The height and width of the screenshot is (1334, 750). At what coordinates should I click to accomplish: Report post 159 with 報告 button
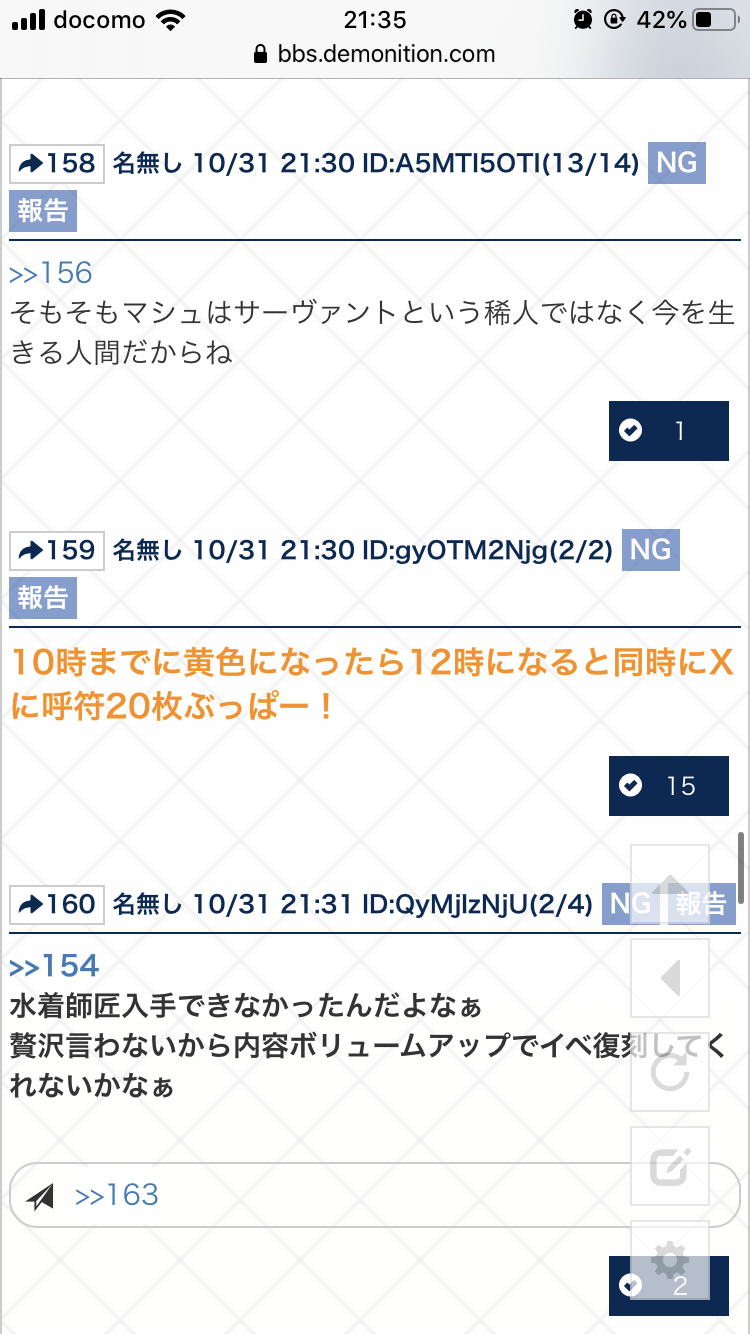click(43, 598)
